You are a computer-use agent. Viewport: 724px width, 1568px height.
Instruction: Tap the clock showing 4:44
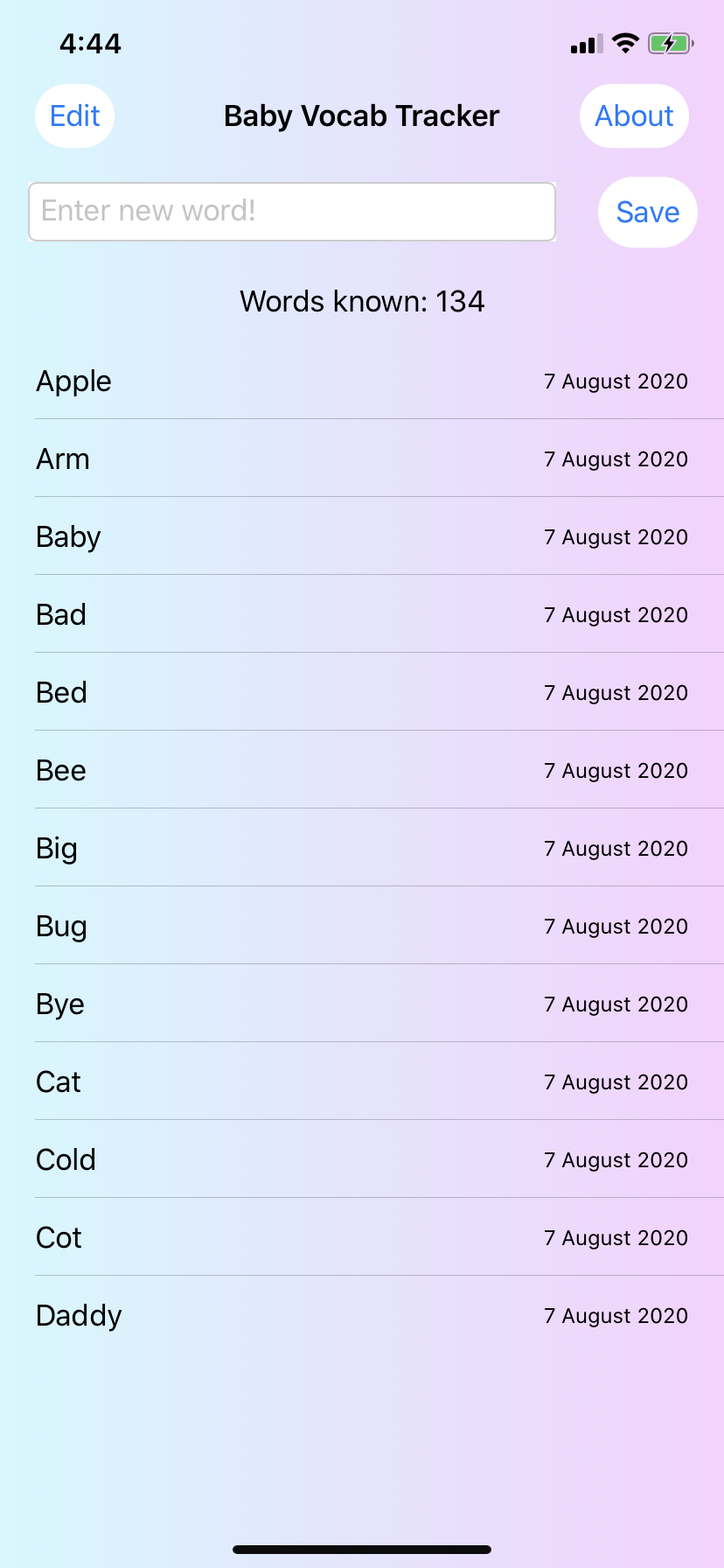point(89,44)
